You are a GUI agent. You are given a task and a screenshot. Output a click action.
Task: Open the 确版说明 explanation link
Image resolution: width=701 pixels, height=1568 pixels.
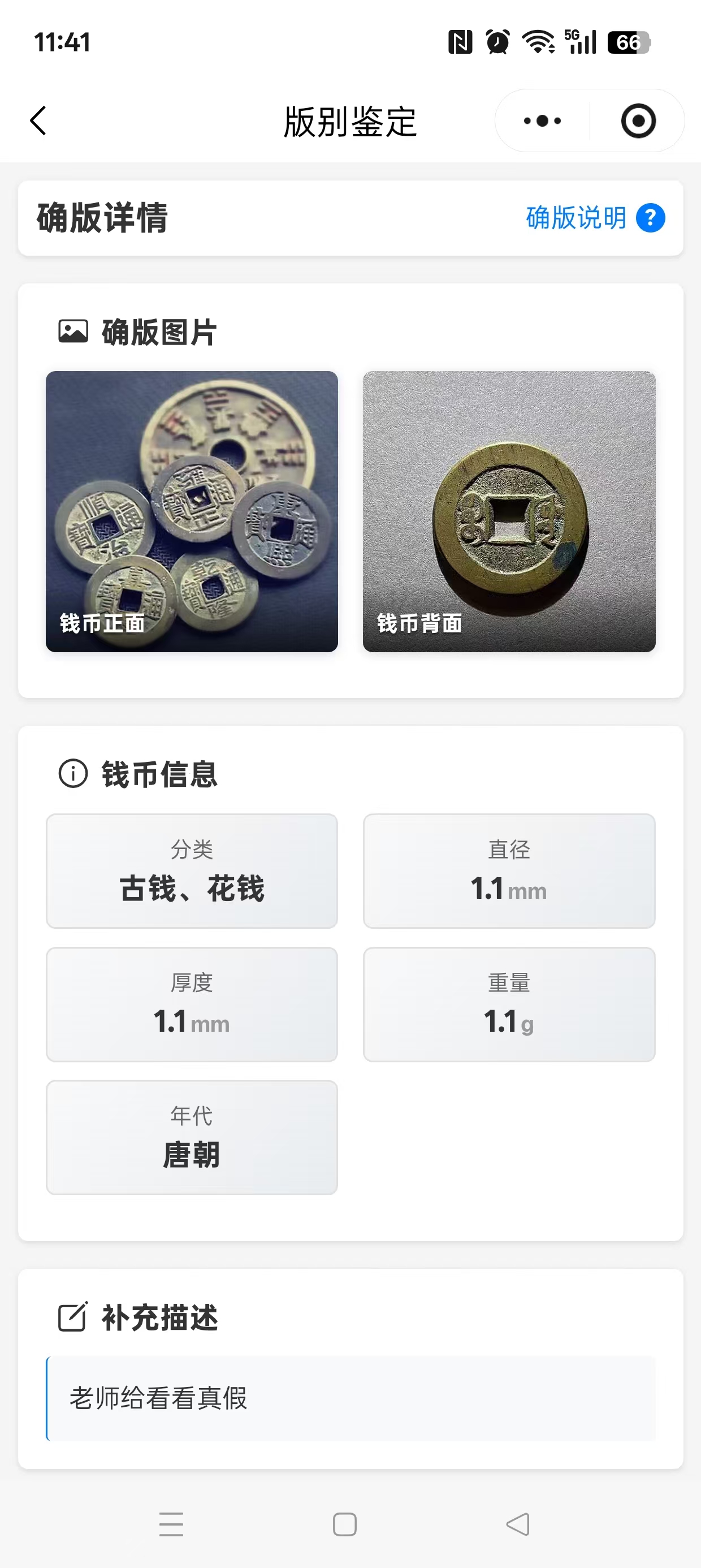click(574, 217)
